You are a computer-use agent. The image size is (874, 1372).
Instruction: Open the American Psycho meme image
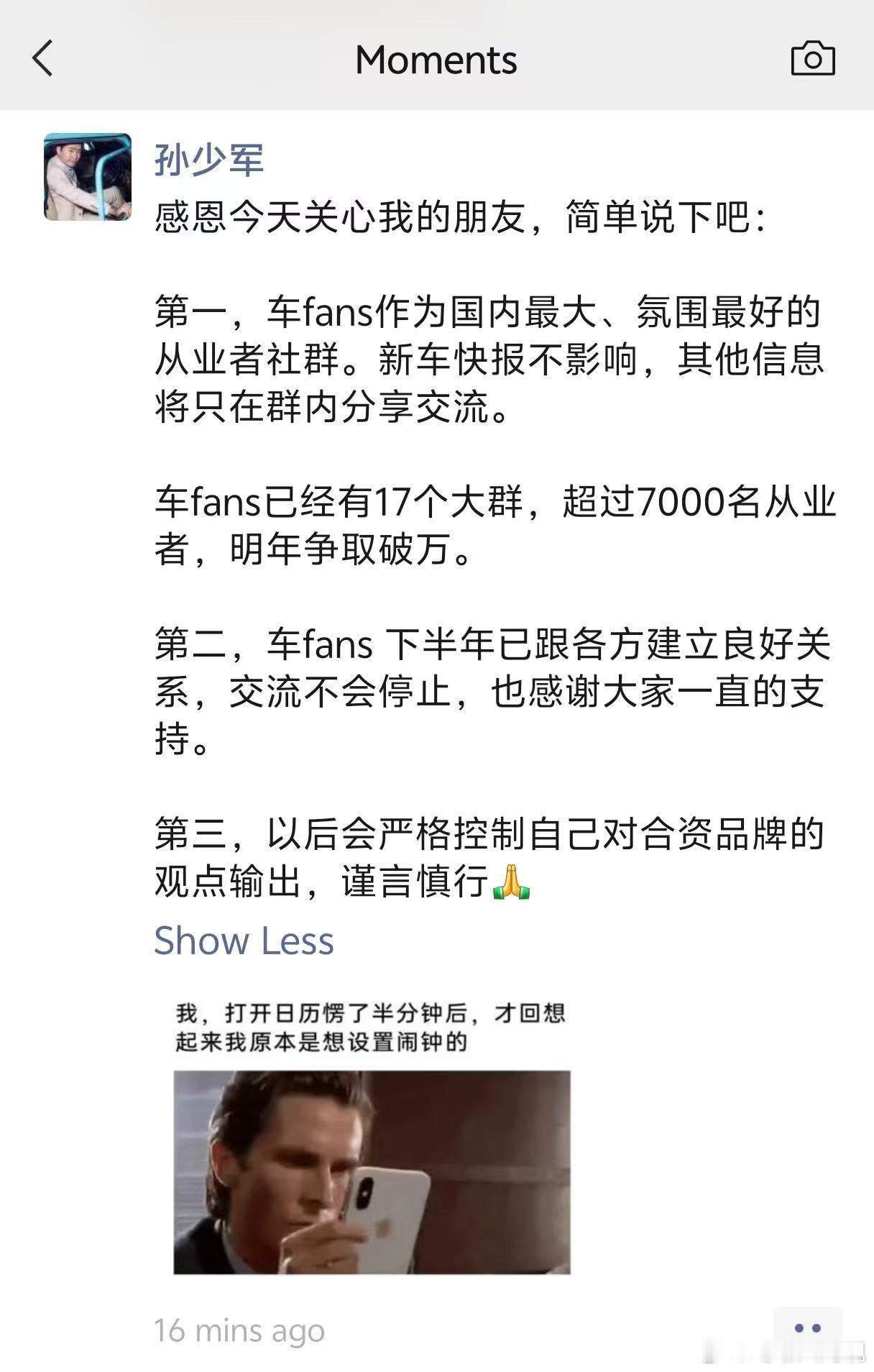pos(374,1161)
